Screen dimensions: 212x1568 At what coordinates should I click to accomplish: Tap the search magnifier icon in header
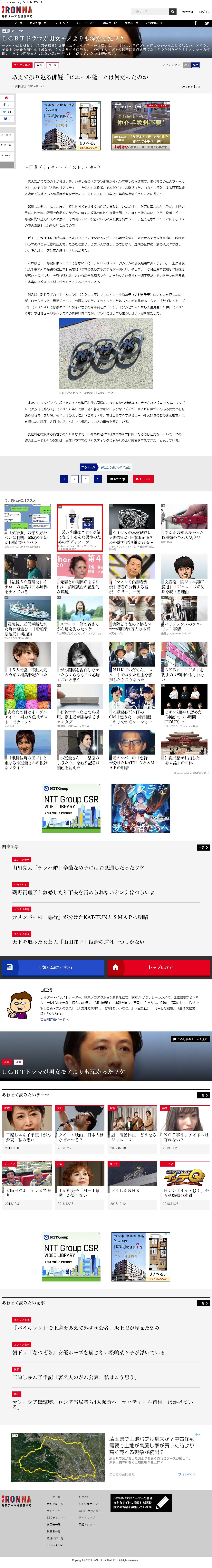coord(172,12)
